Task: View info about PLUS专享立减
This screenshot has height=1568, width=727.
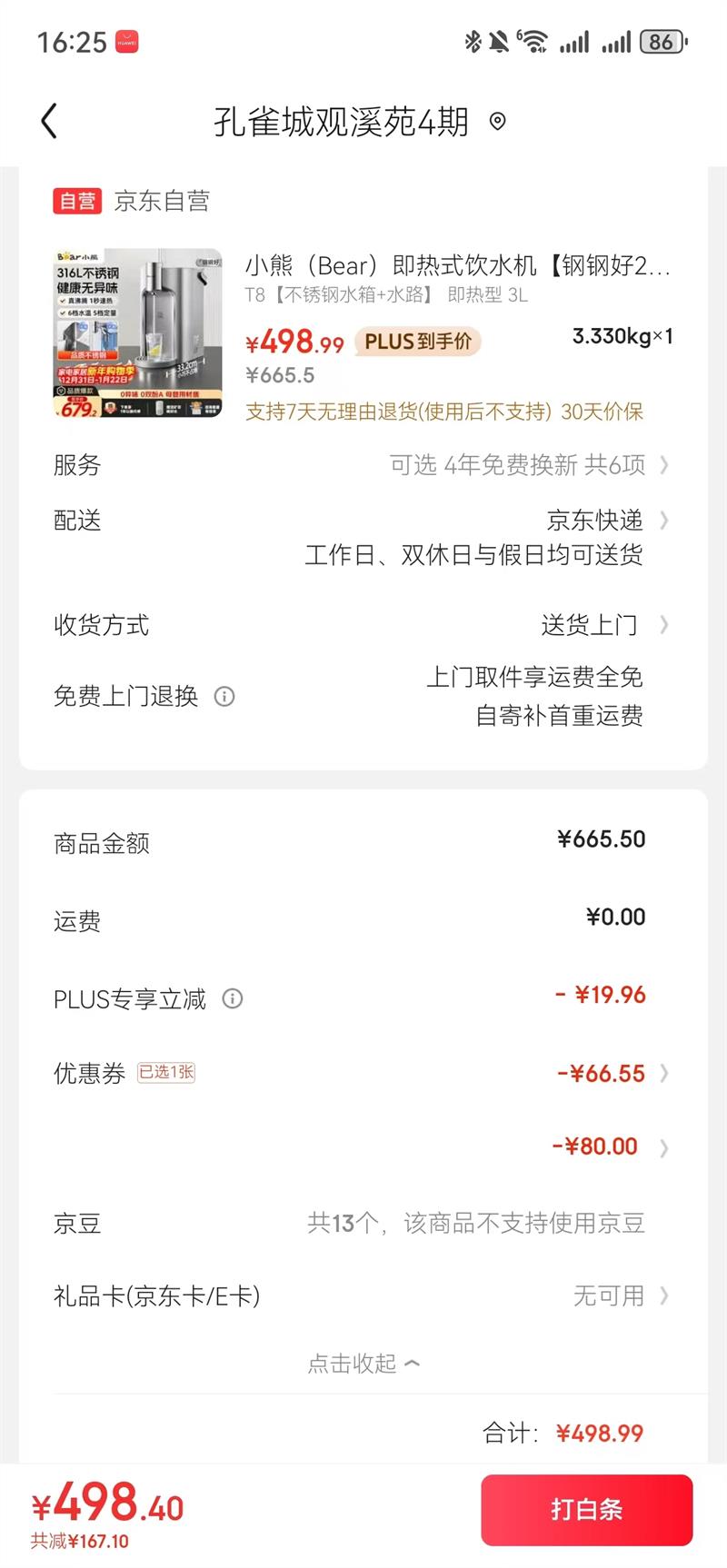Action: click(x=233, y=999)
